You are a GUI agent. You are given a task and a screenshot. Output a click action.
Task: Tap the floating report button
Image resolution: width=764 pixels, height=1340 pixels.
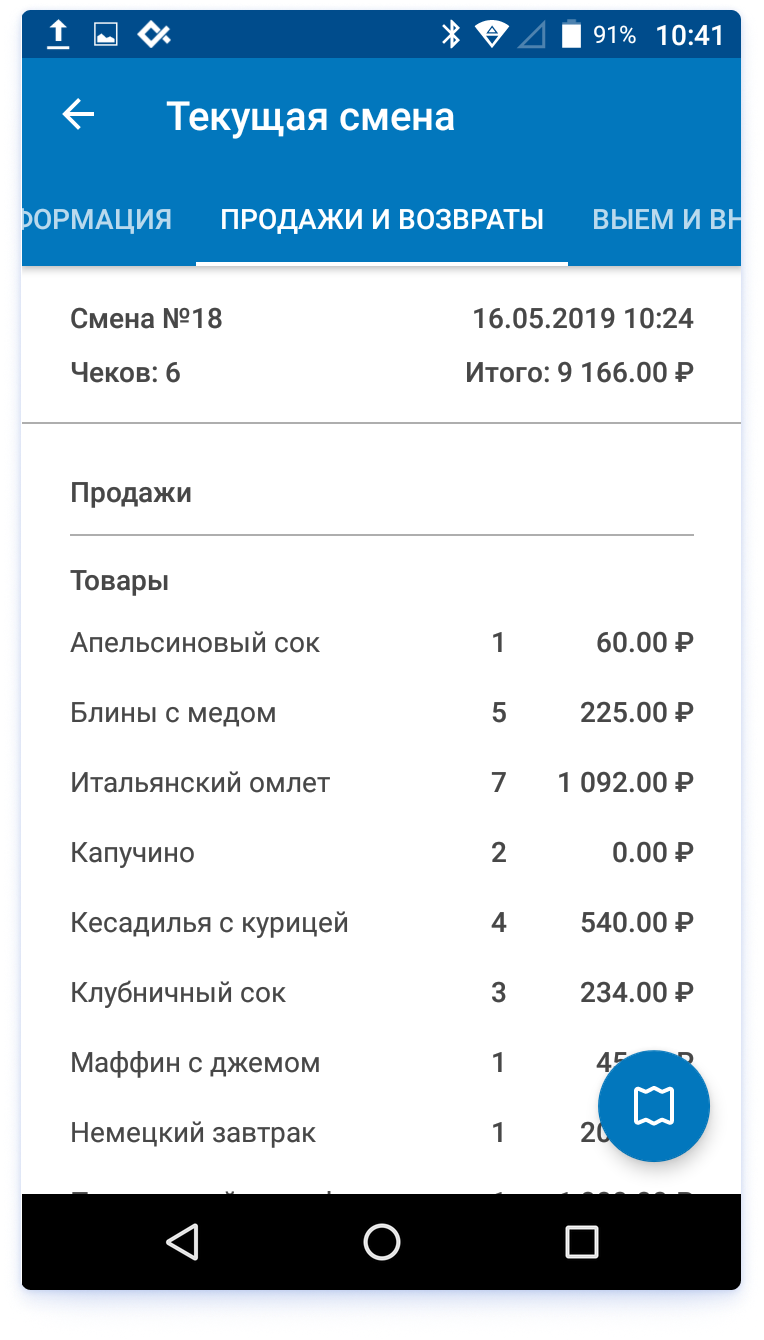pyautogui.click(x=654, y=1105)
